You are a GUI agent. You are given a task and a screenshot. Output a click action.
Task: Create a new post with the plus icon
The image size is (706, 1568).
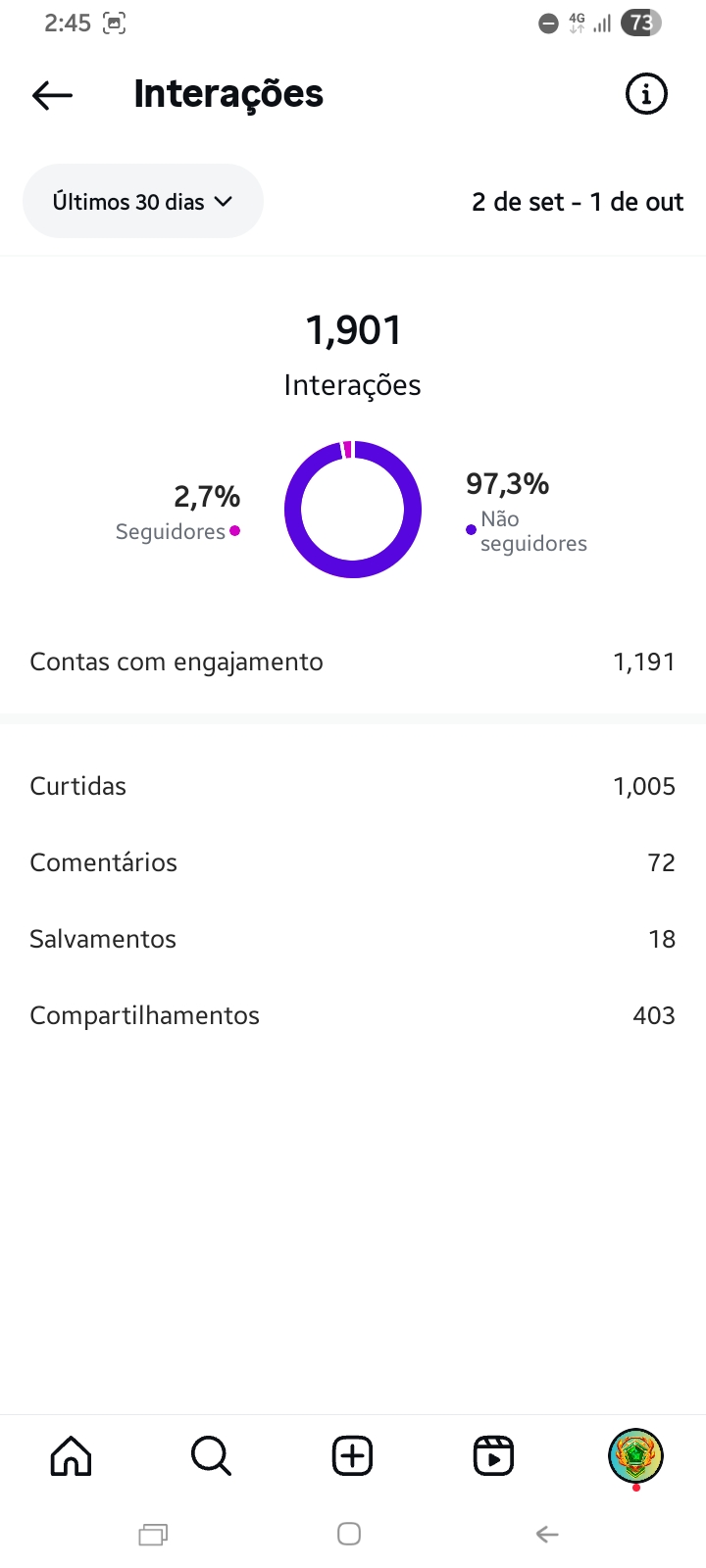(x=353, y=1456)
